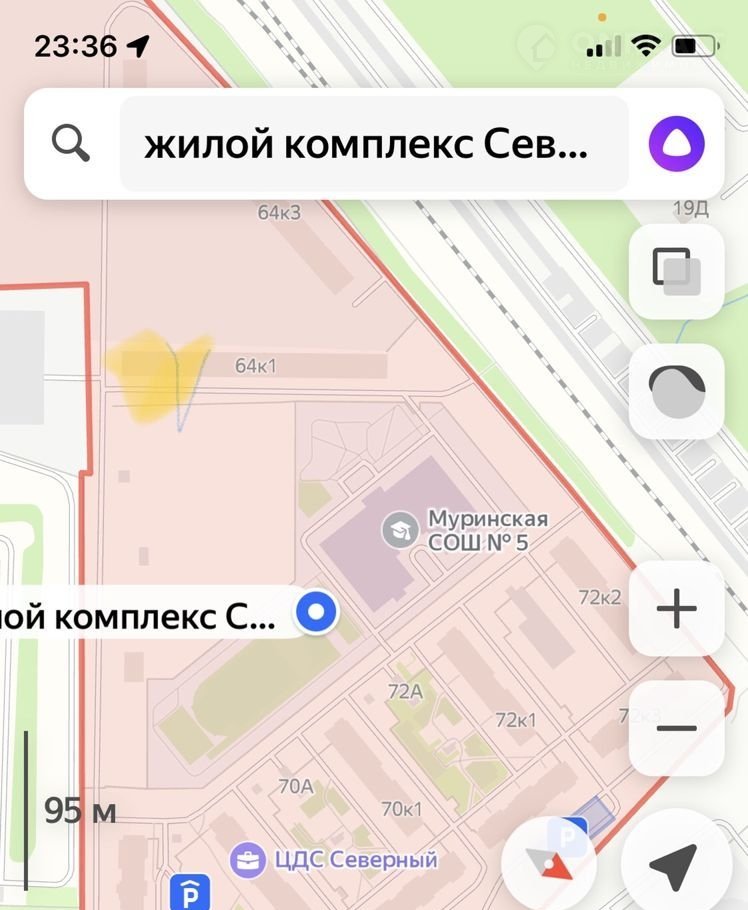The width and height of the screenshot is (748, 910).
Task: Open map layers button
Action: pos(676,271)
